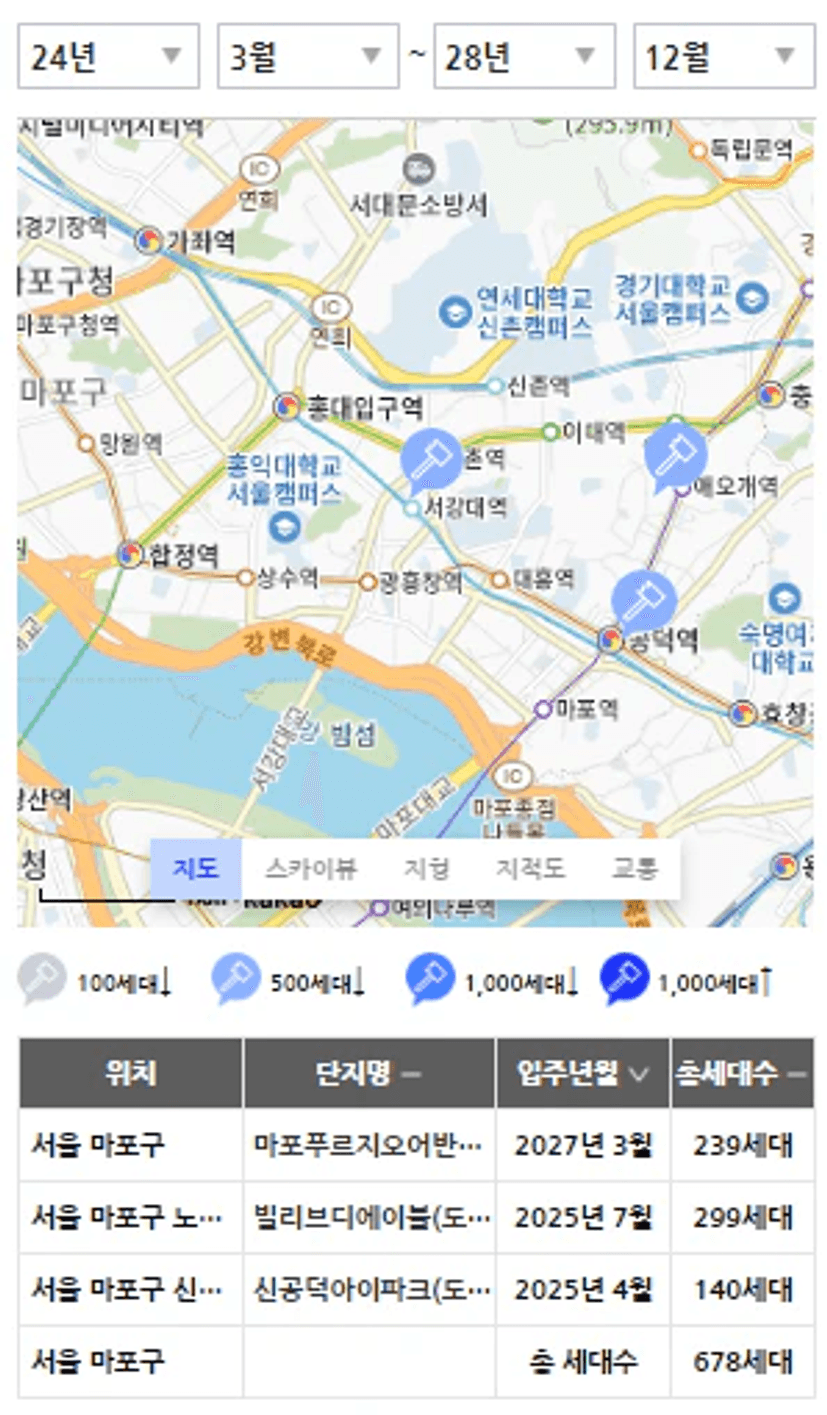The image size is (827, 1415).
Task: Open the start month dropdown showing 3월
Action: (x=308, y=56)
